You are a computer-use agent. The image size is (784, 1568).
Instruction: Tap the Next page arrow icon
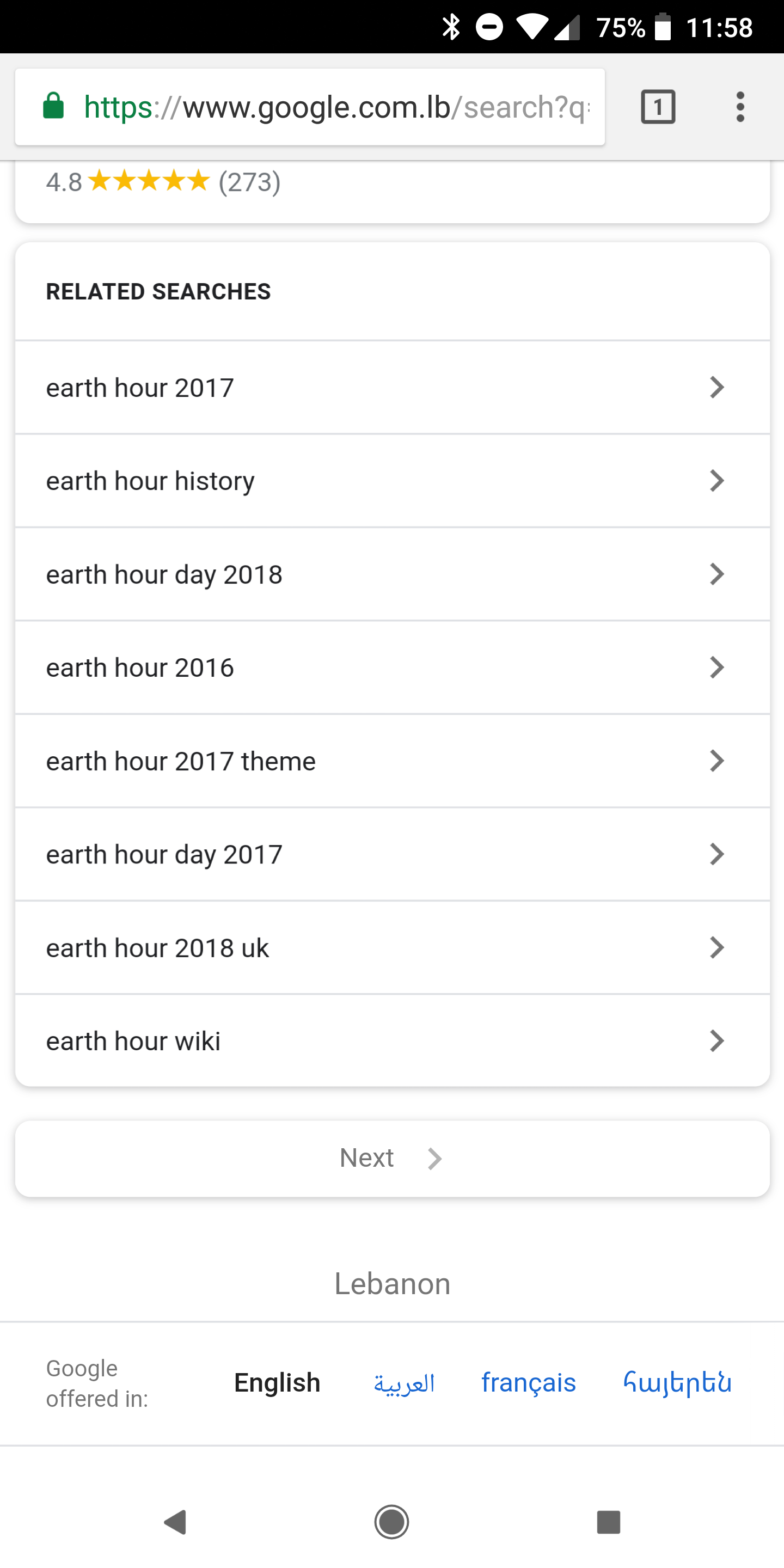434,1157
